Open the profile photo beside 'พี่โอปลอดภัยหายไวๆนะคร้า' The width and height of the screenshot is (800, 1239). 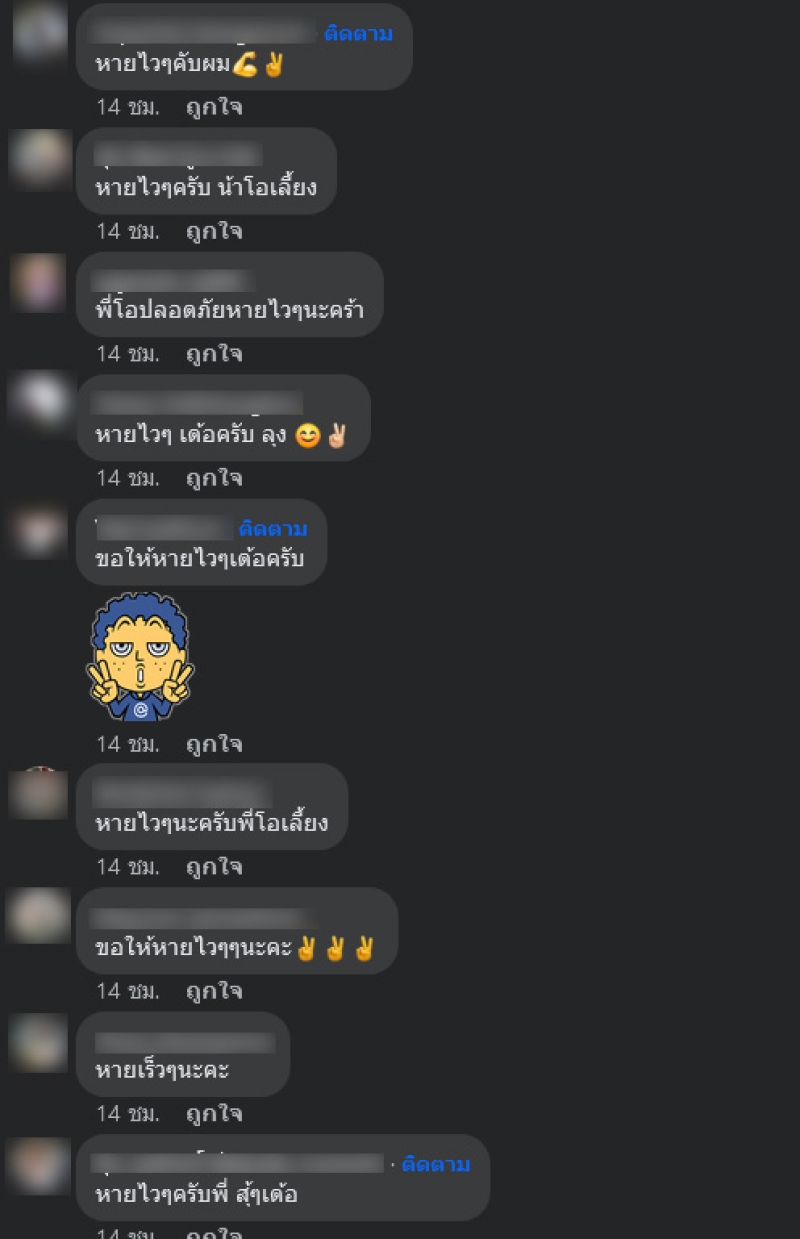38,283
